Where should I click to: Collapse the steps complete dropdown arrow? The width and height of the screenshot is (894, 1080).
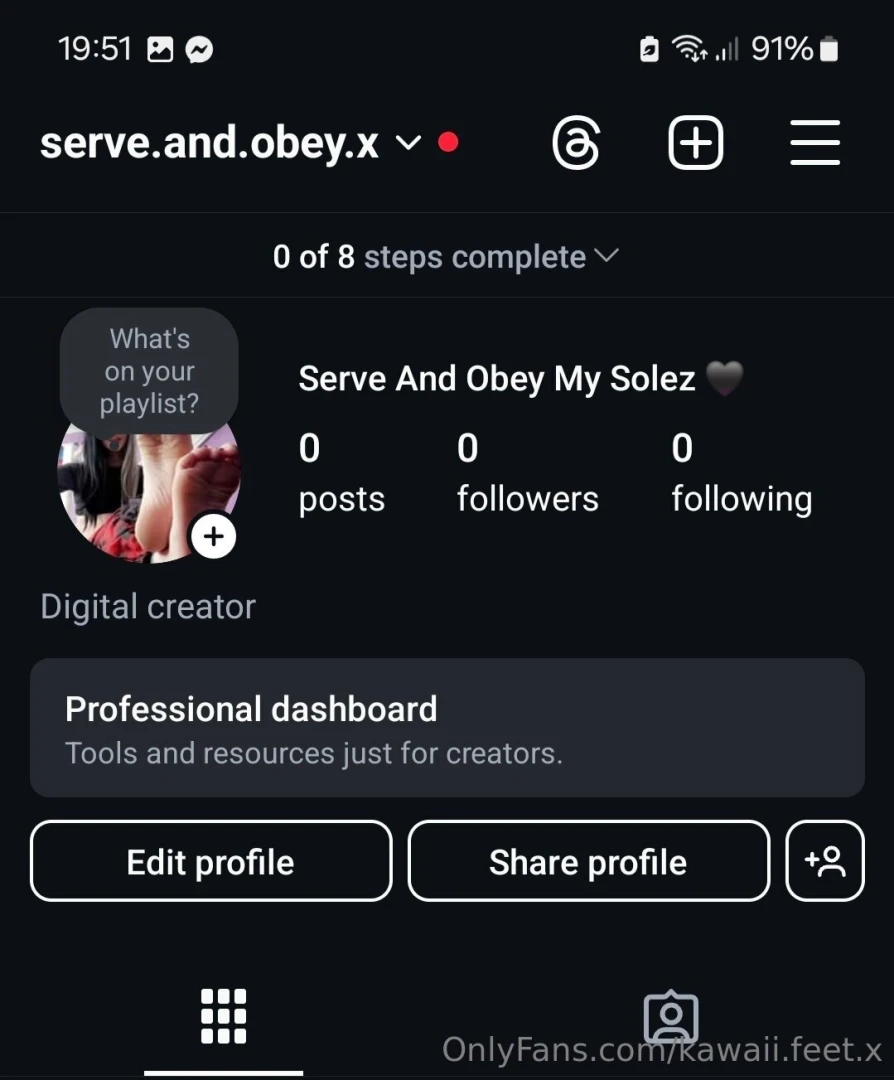tap(608, 255)
